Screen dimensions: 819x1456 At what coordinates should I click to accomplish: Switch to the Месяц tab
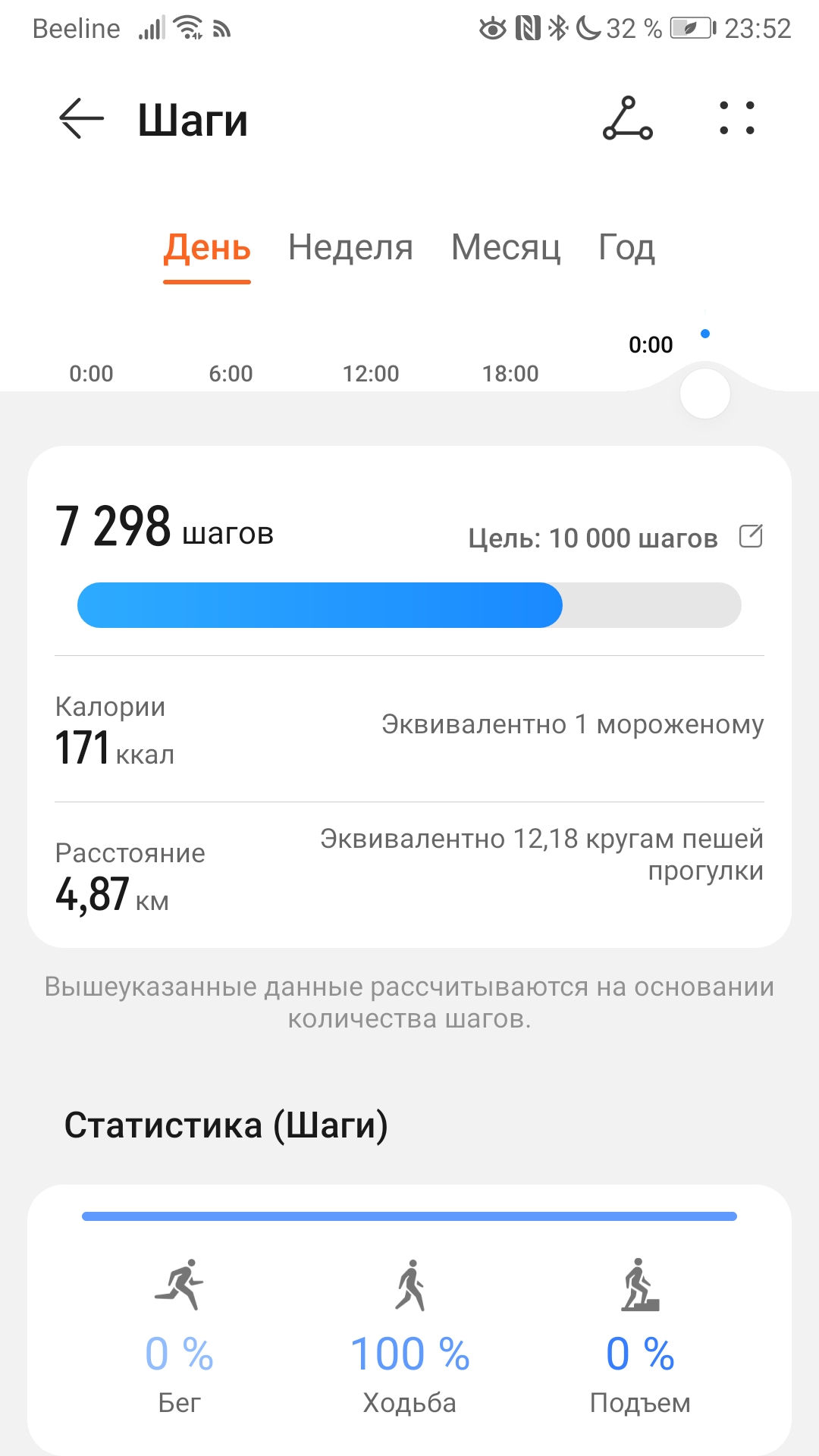click(x=506, y=247)
